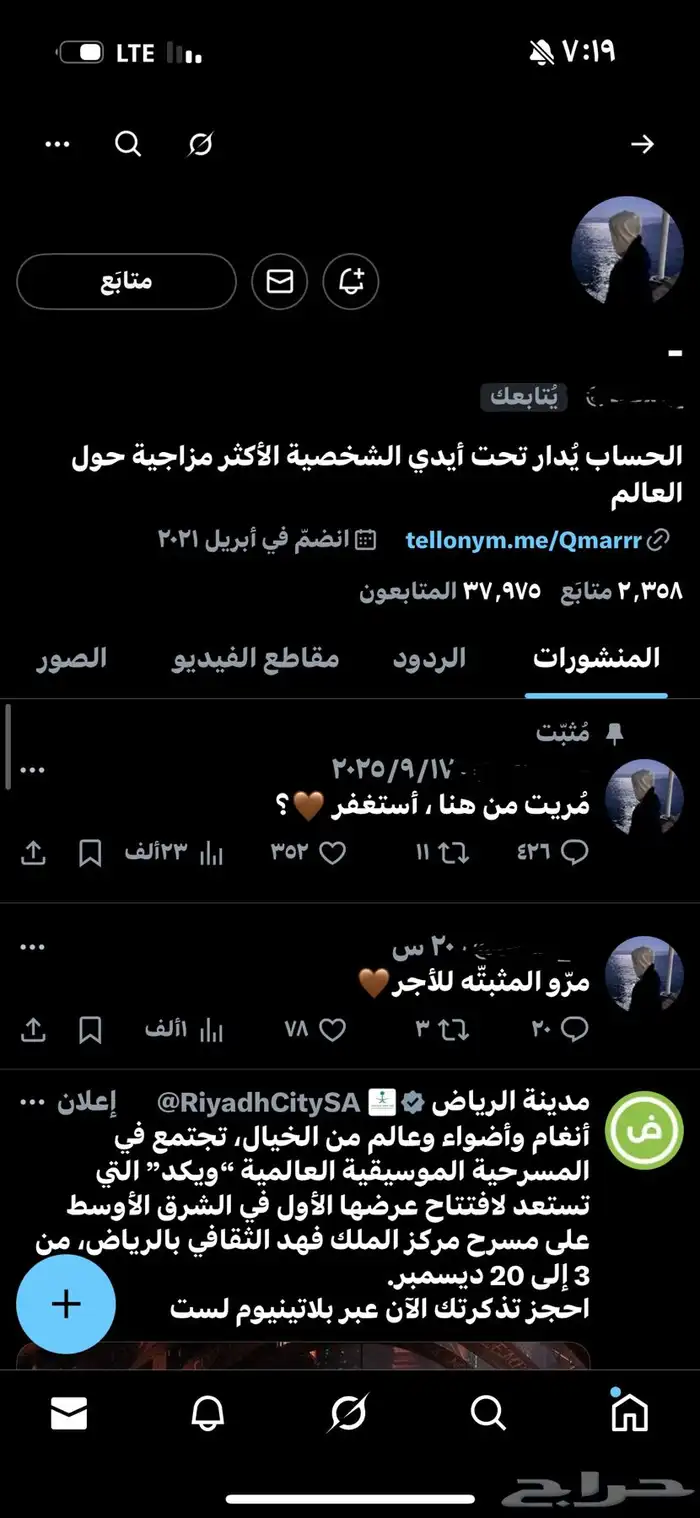Viewport: 700px width, 1518px height.
Task: Send a direct message to this account
Action: click(x=280, y=281)
